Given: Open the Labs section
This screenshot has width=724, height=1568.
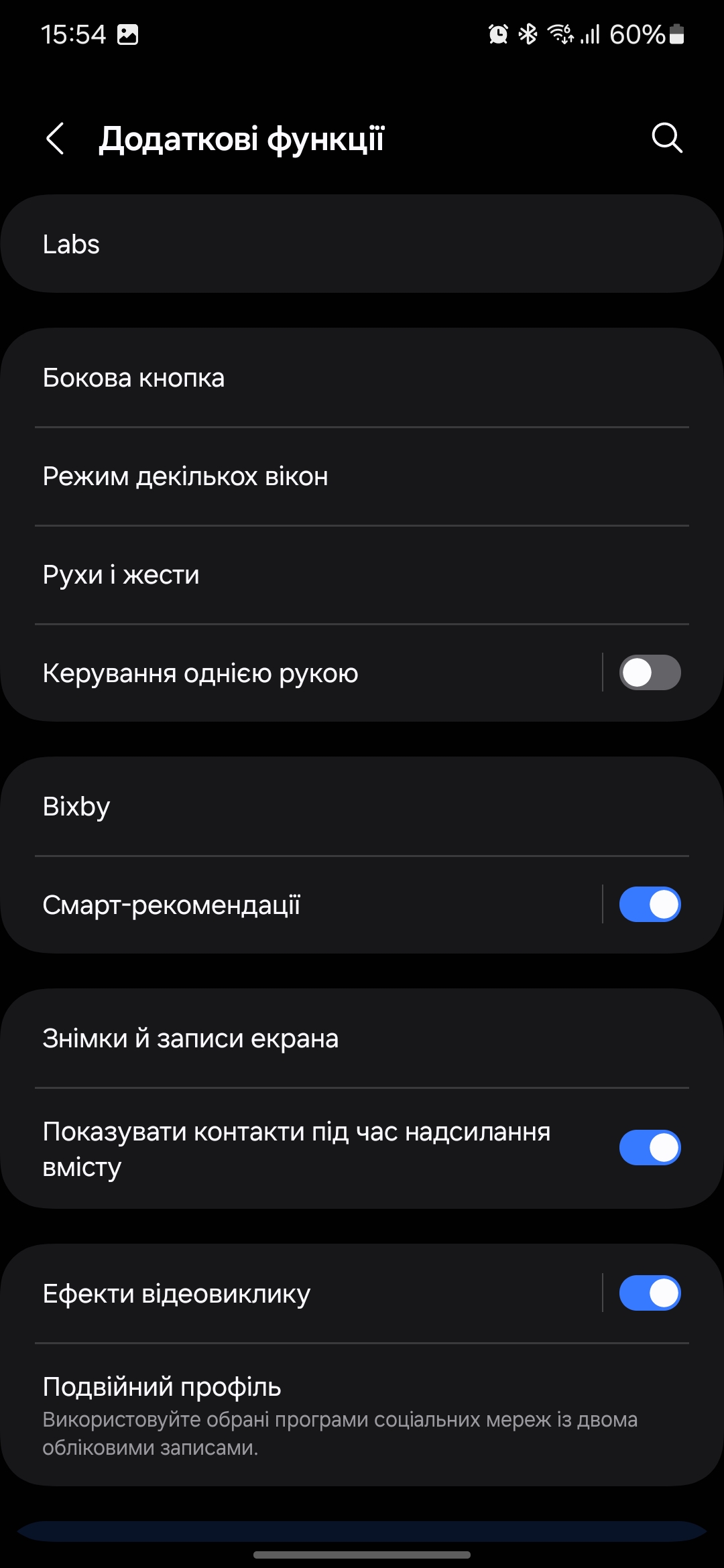Looking at the screenshot, I should pyautogui.click(x=362, y=244).
